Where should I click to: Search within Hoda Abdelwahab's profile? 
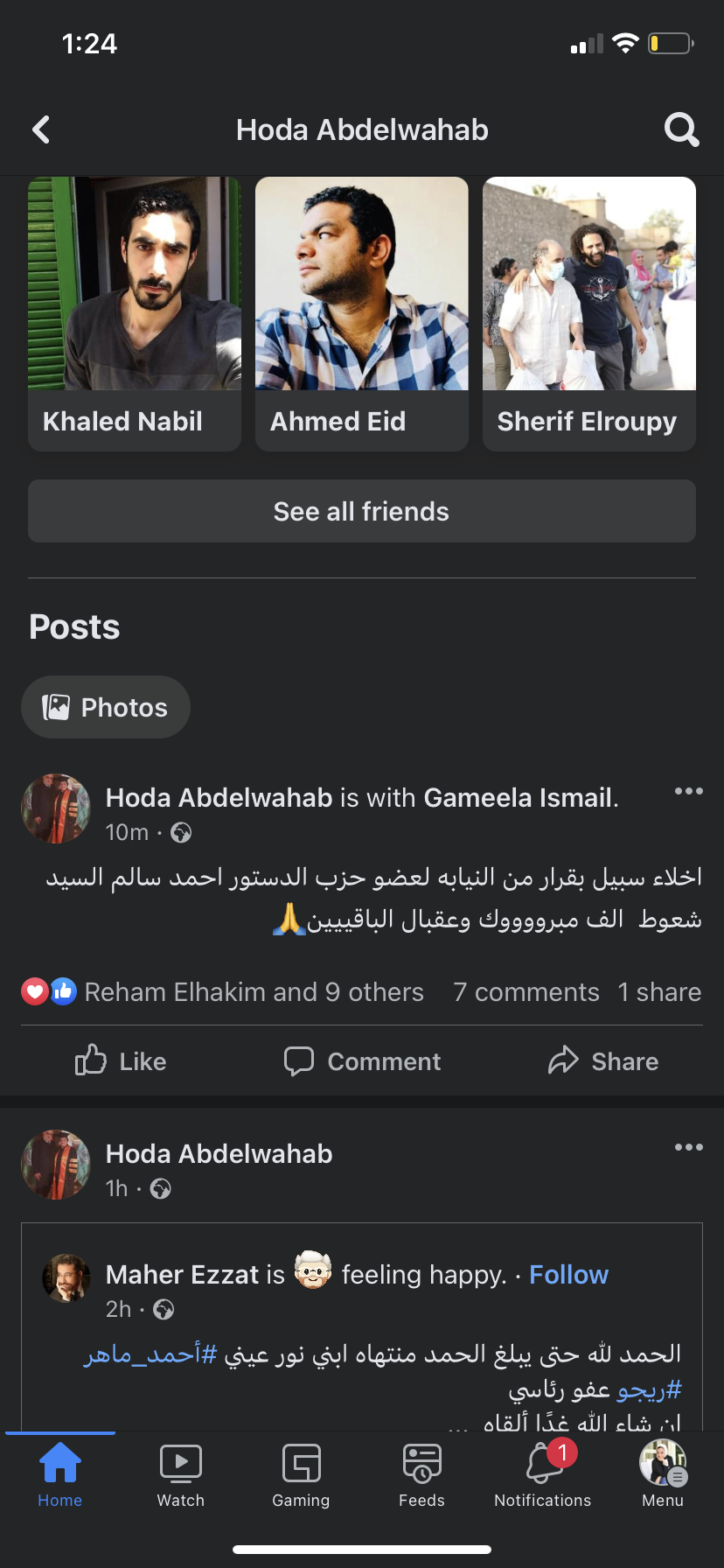[681, 130]
